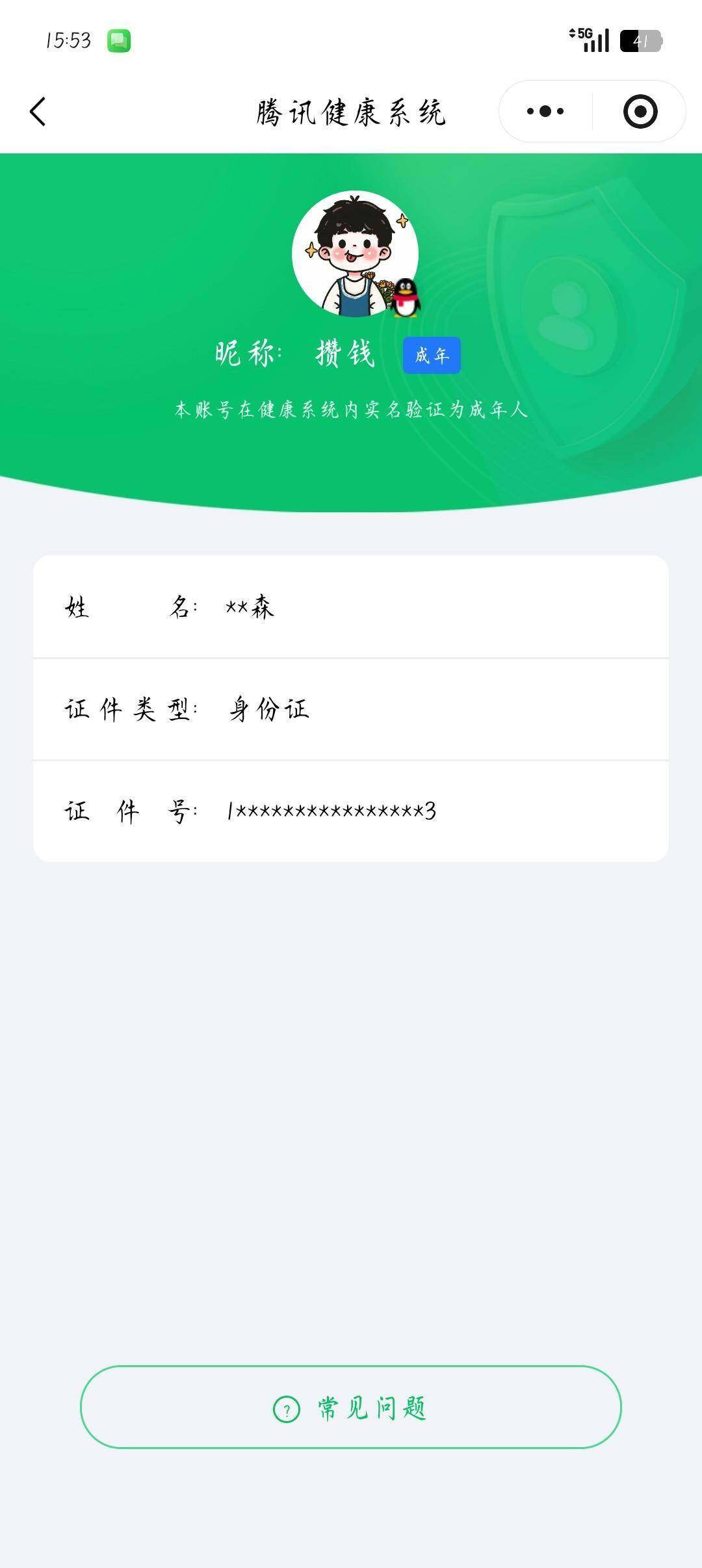
Task: Expand the 证件类型 document type row
Action: [351, 710]
